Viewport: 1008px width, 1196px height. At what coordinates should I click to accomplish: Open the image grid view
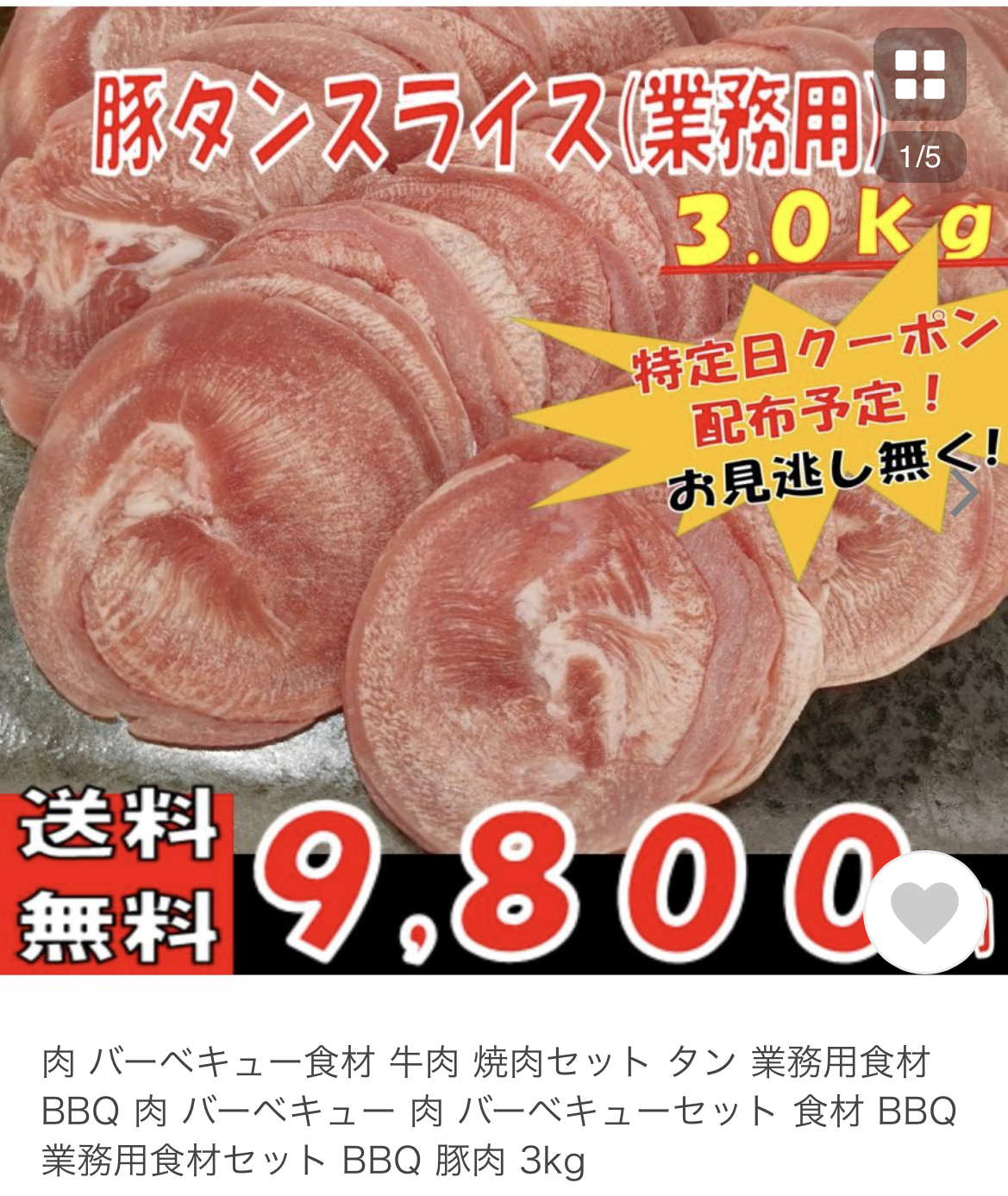pyautogui.click(x=919, y=74)
